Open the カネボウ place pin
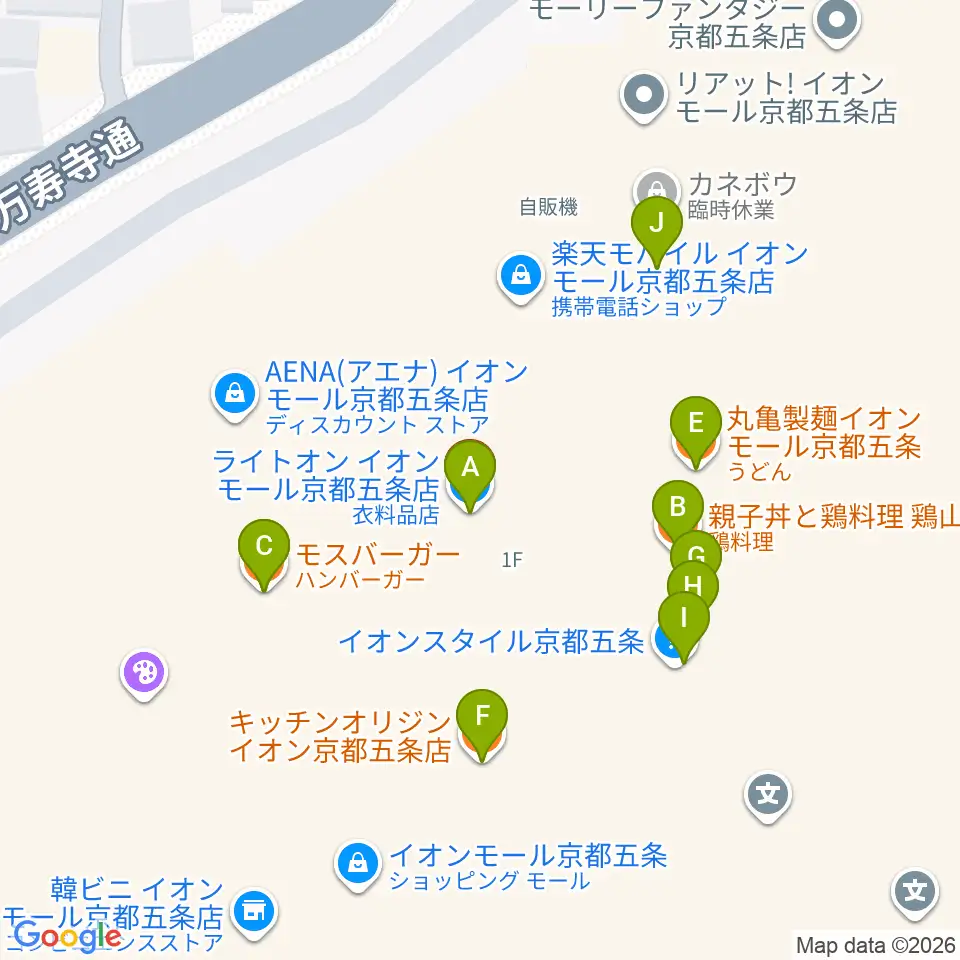960x960 pixels. click(656, 191)
